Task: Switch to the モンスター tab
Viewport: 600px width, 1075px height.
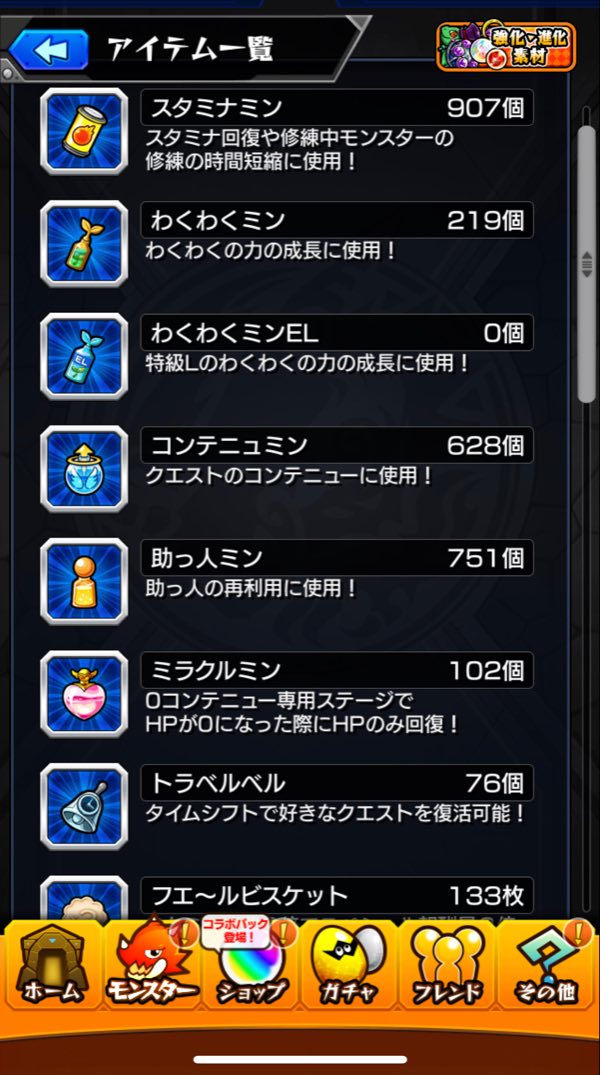Action: click(152, 965)
